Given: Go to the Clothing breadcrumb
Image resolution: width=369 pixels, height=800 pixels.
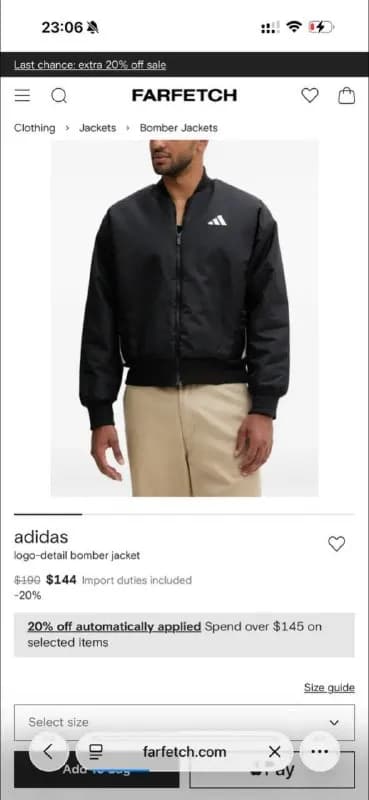Looking at the screenshot, I should 34,128.
